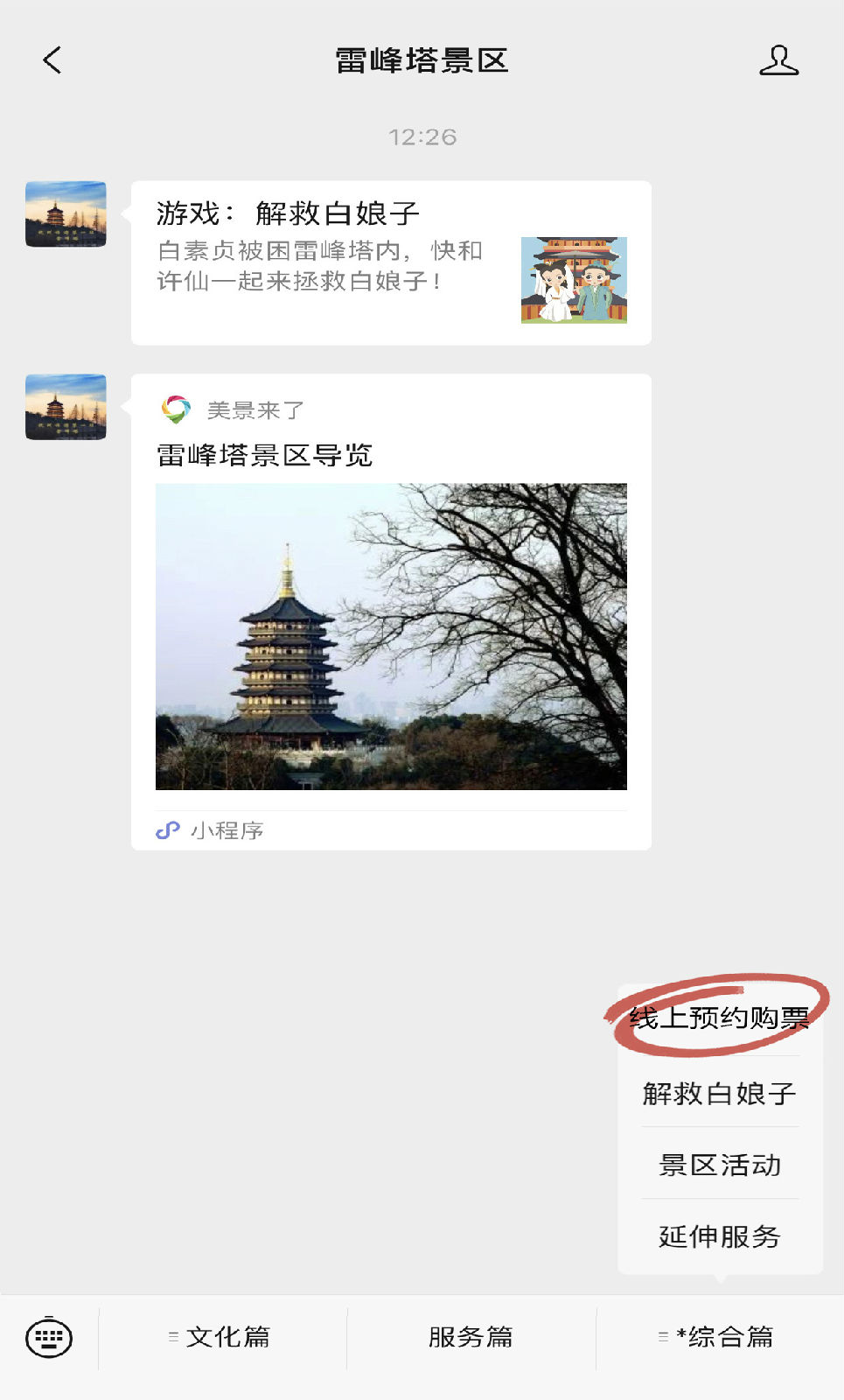
Task: Collapse the *综合篇 menu
Action: (719, 1337)
